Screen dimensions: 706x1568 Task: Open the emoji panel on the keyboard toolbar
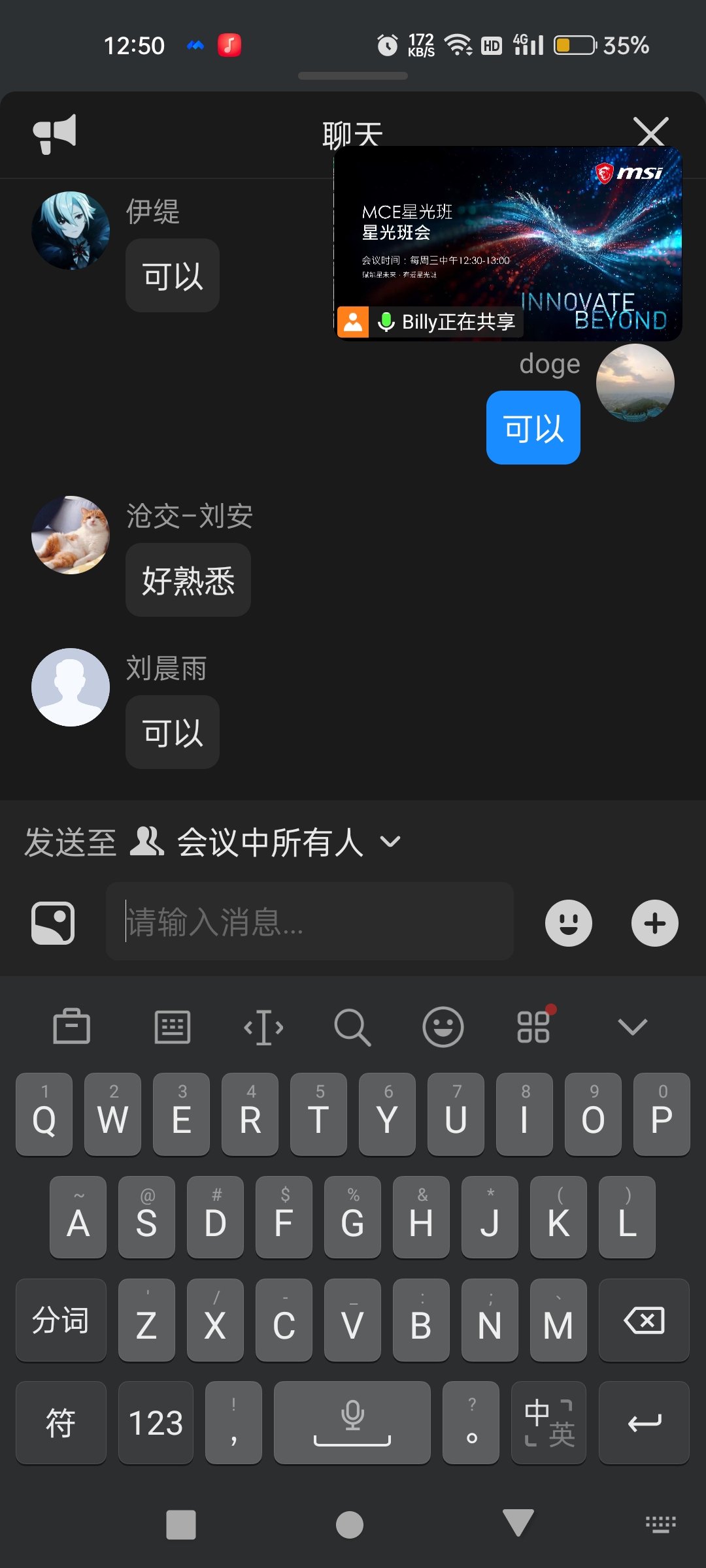(x=443, y=1026)
